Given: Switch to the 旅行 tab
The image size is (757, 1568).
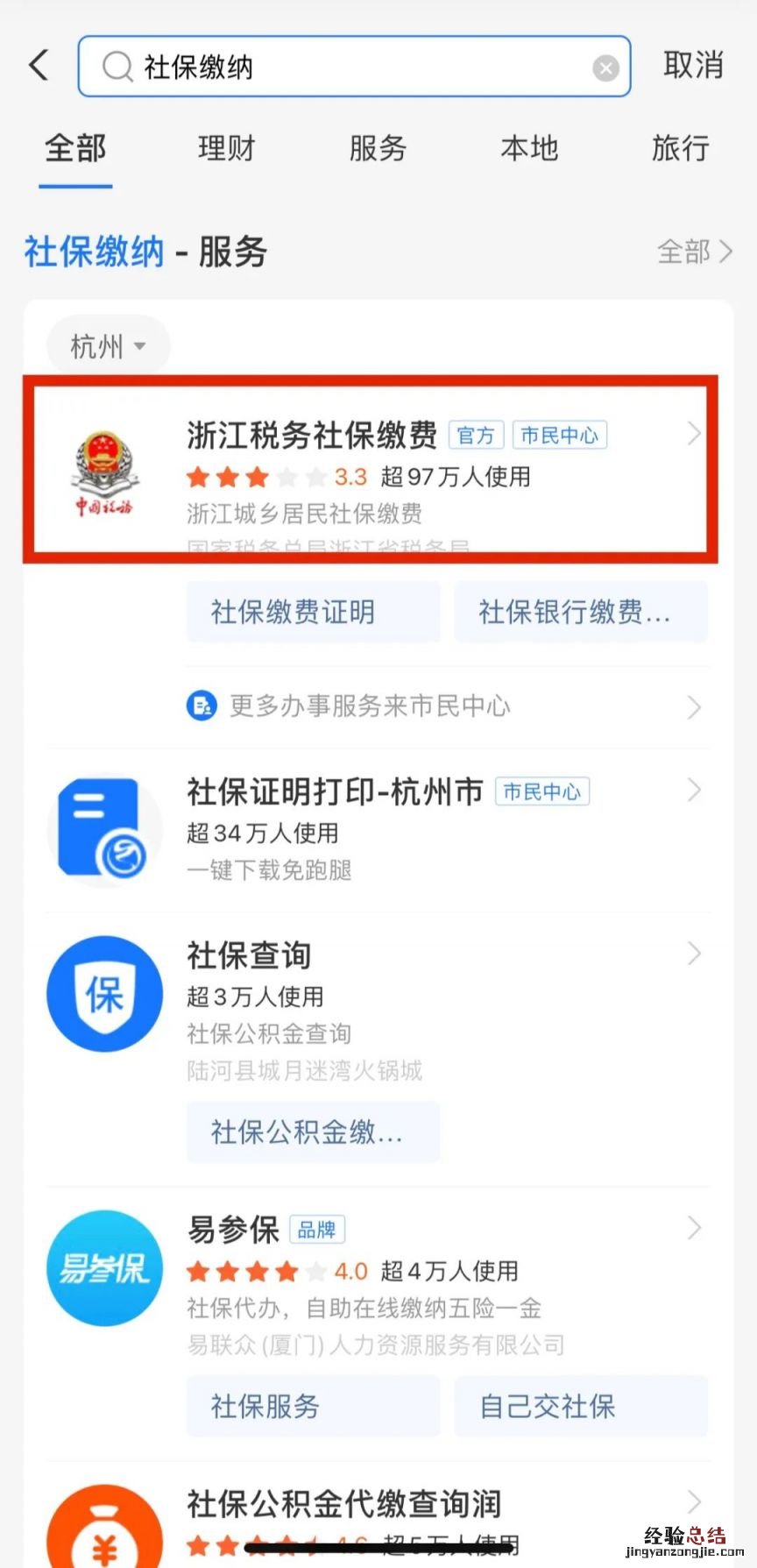Looking at the screenshot, I should tap(680, 148).
